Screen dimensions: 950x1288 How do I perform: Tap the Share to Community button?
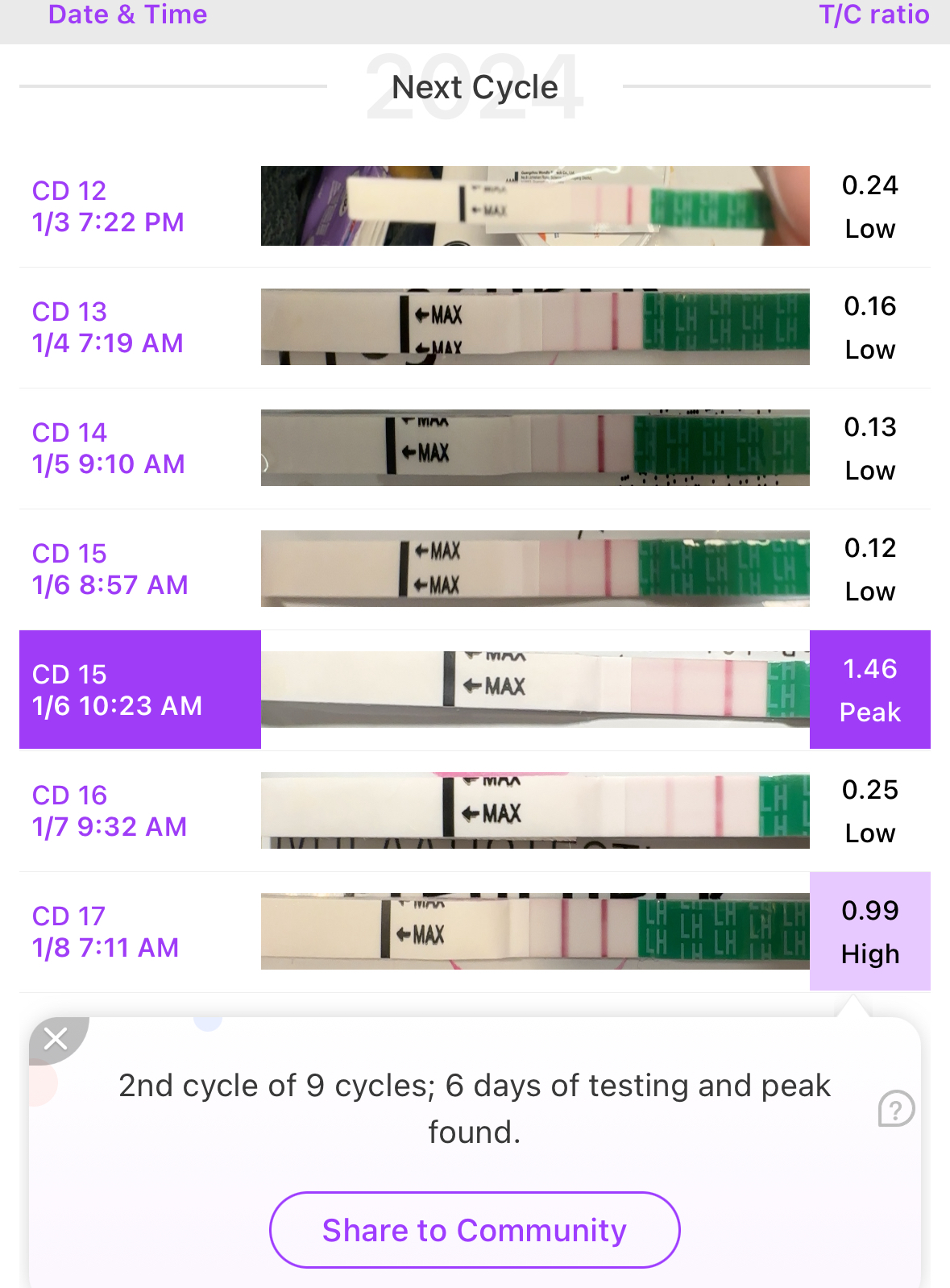tap(475, 1230)
